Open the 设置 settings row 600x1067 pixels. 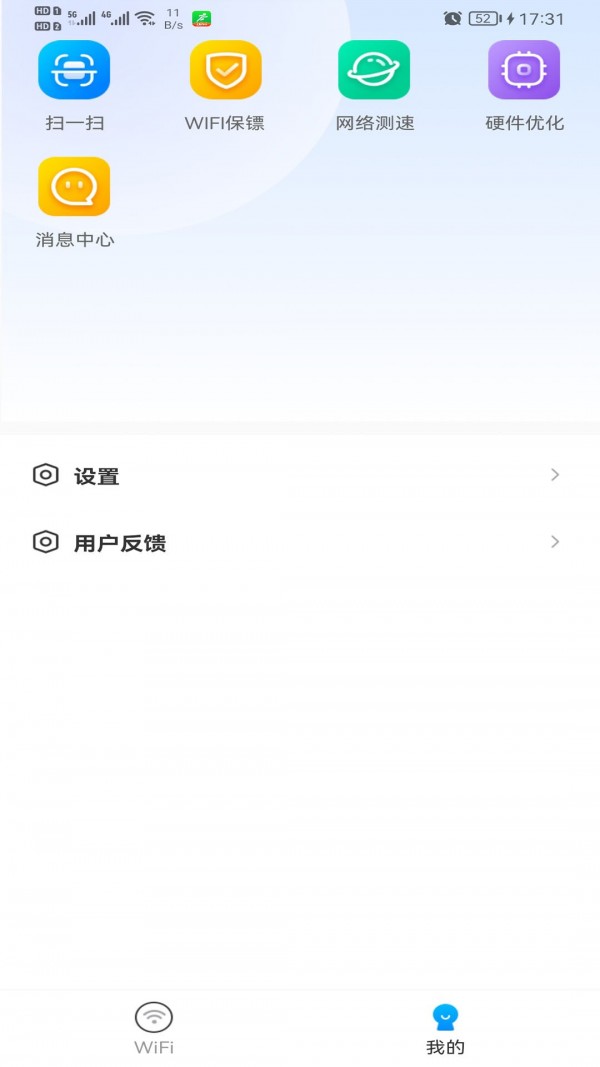click(x=298, y=476)
